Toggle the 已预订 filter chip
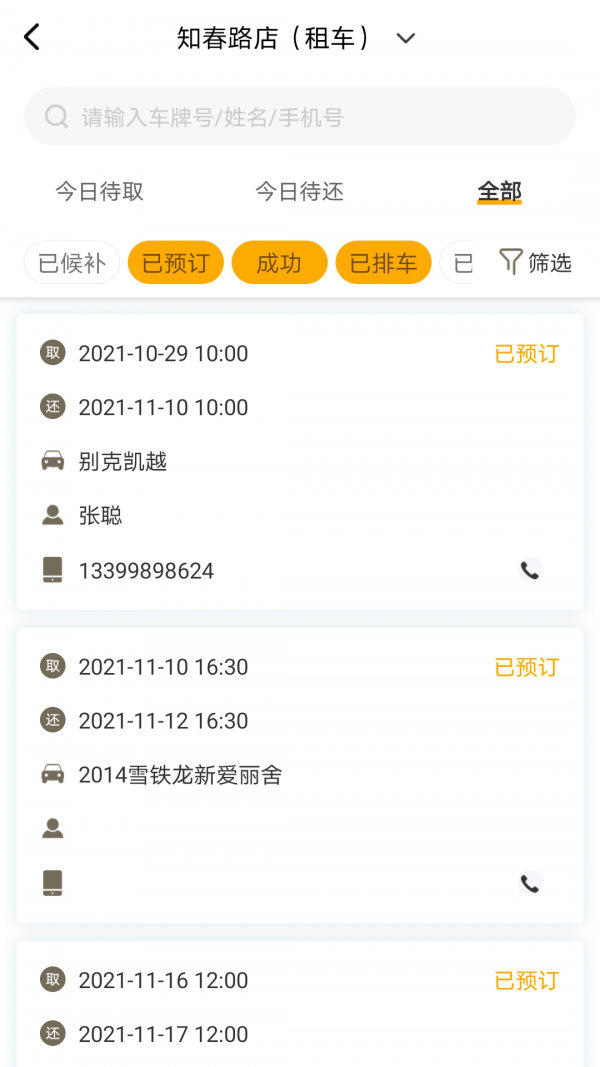 [176, 263]
